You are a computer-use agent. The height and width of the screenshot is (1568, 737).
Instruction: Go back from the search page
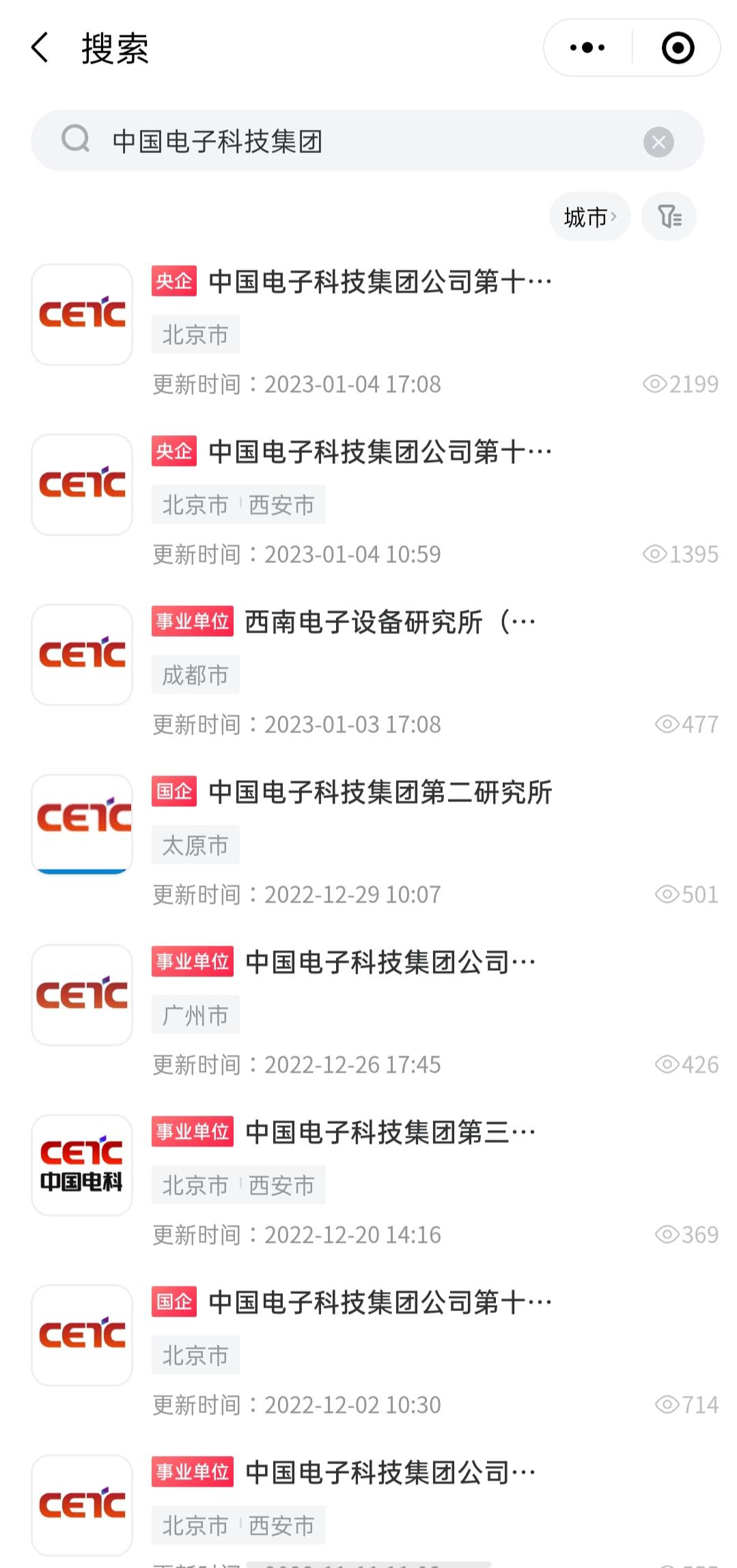click(40, 48)
